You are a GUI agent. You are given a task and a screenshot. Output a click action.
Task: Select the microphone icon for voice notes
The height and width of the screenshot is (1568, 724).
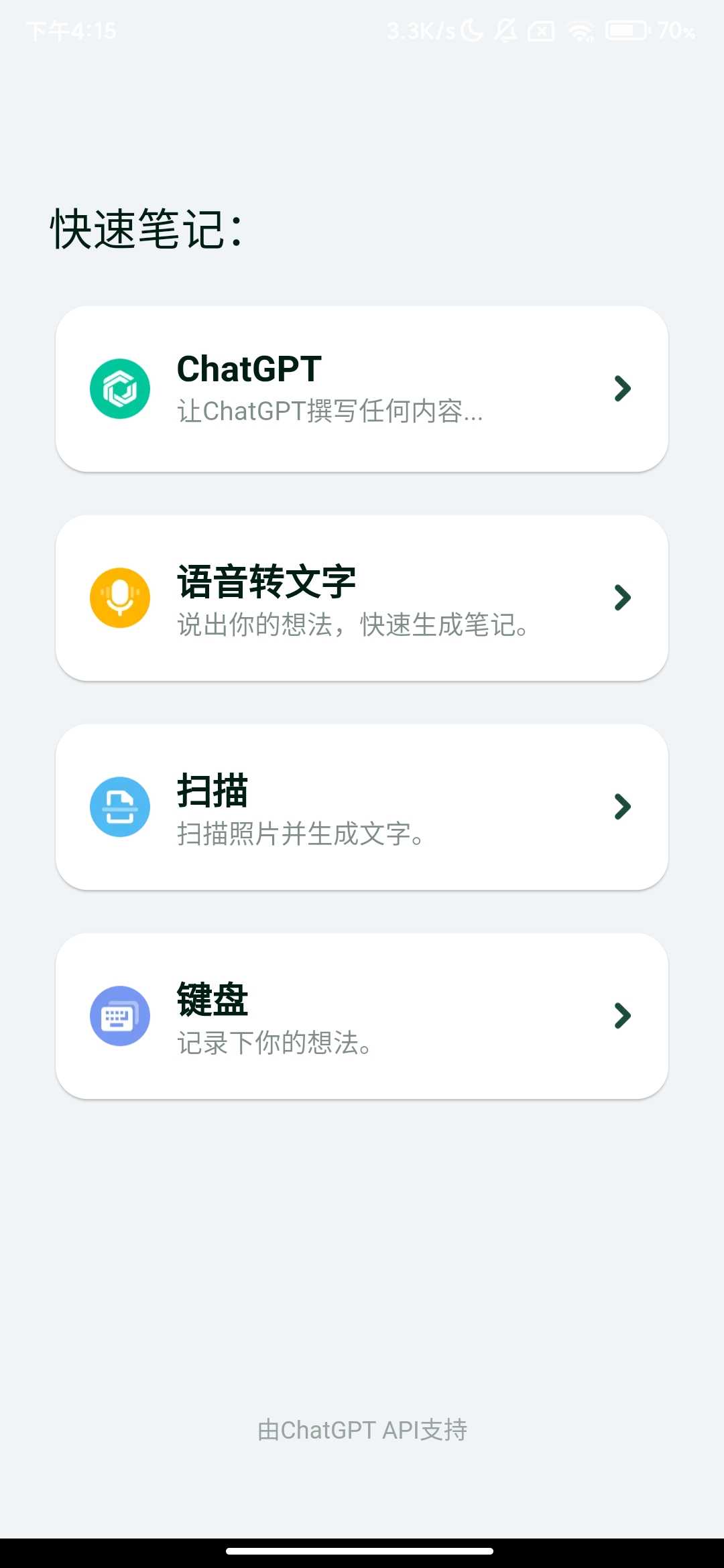(x=119, y=597)
